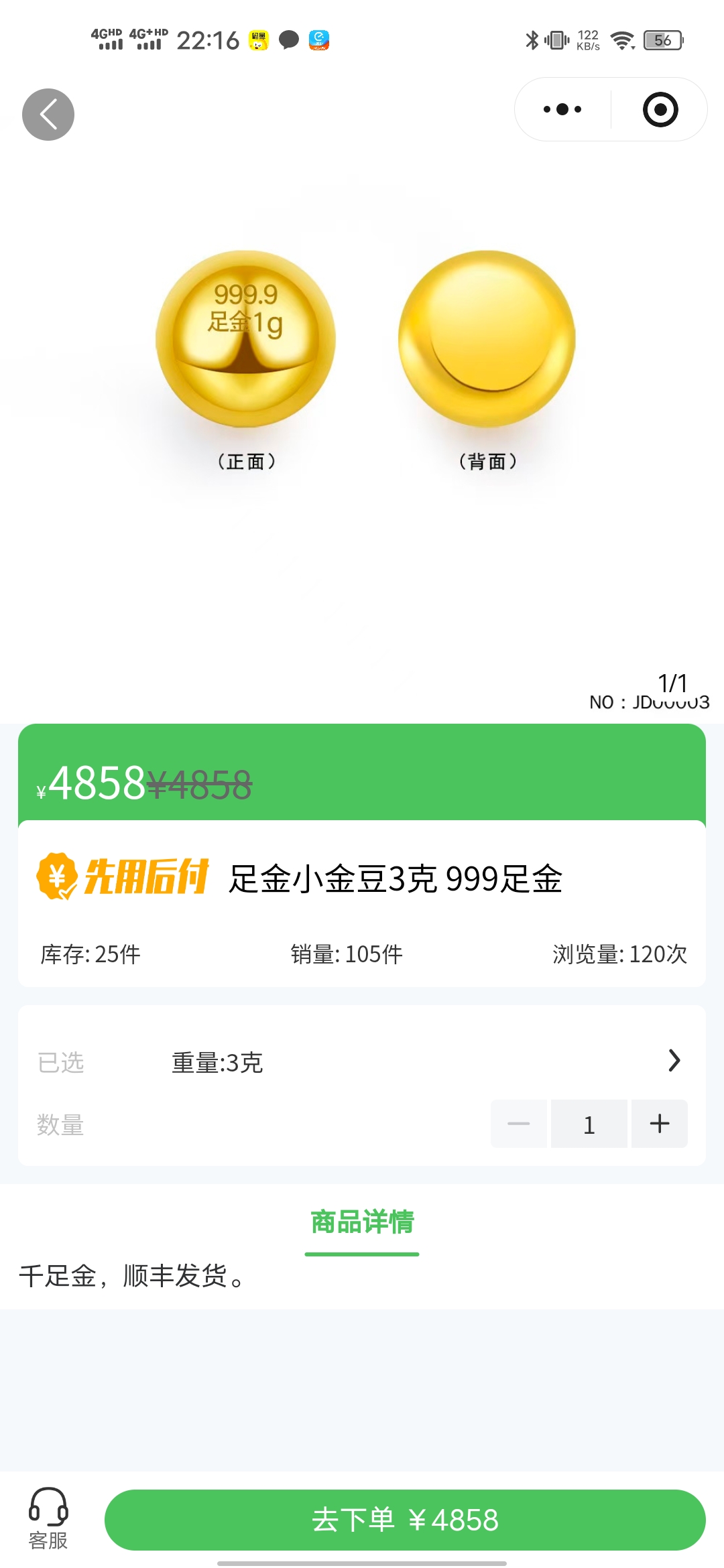Switch to the 商品详情 tab
The width and height of the screenshot is (724, 1568).
click(362, 1222)
